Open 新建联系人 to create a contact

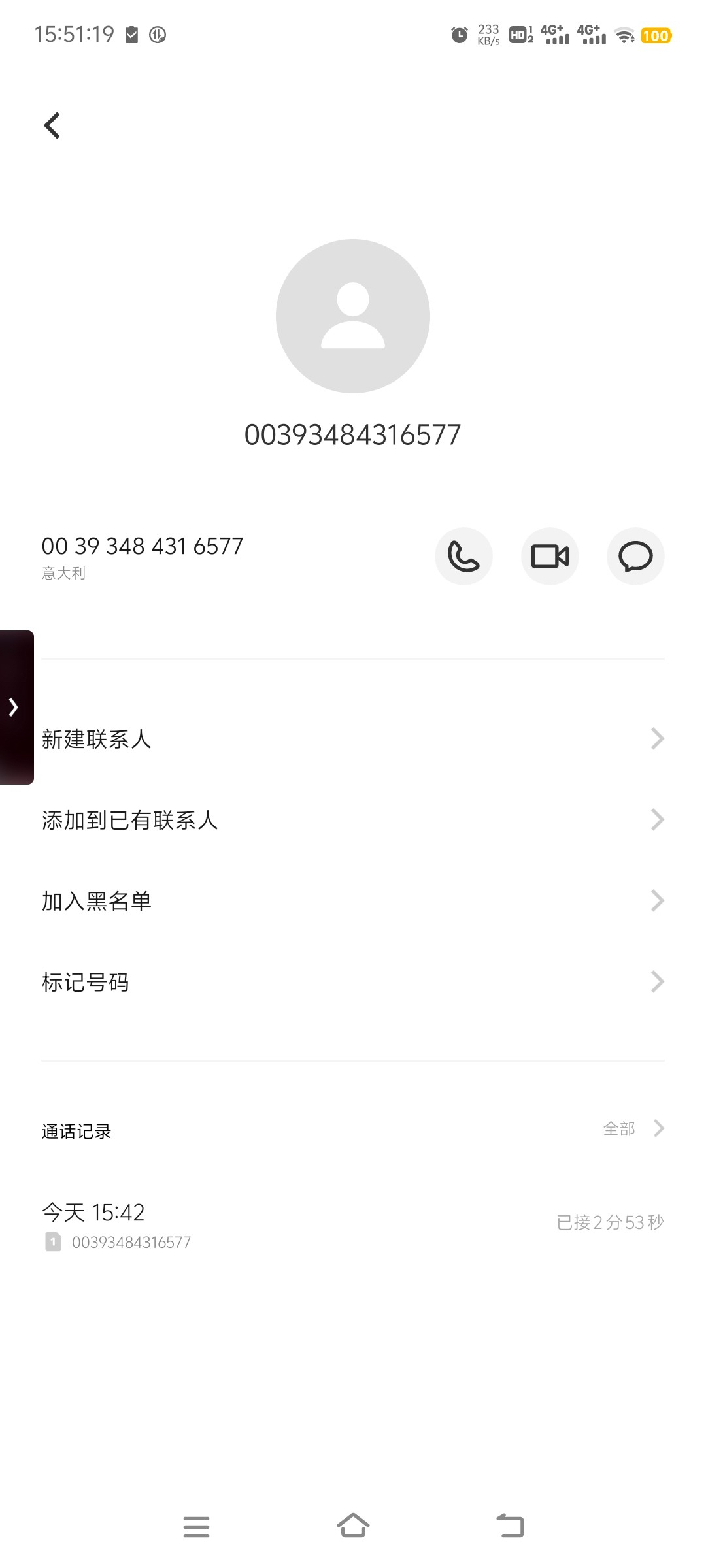(353, 739)
